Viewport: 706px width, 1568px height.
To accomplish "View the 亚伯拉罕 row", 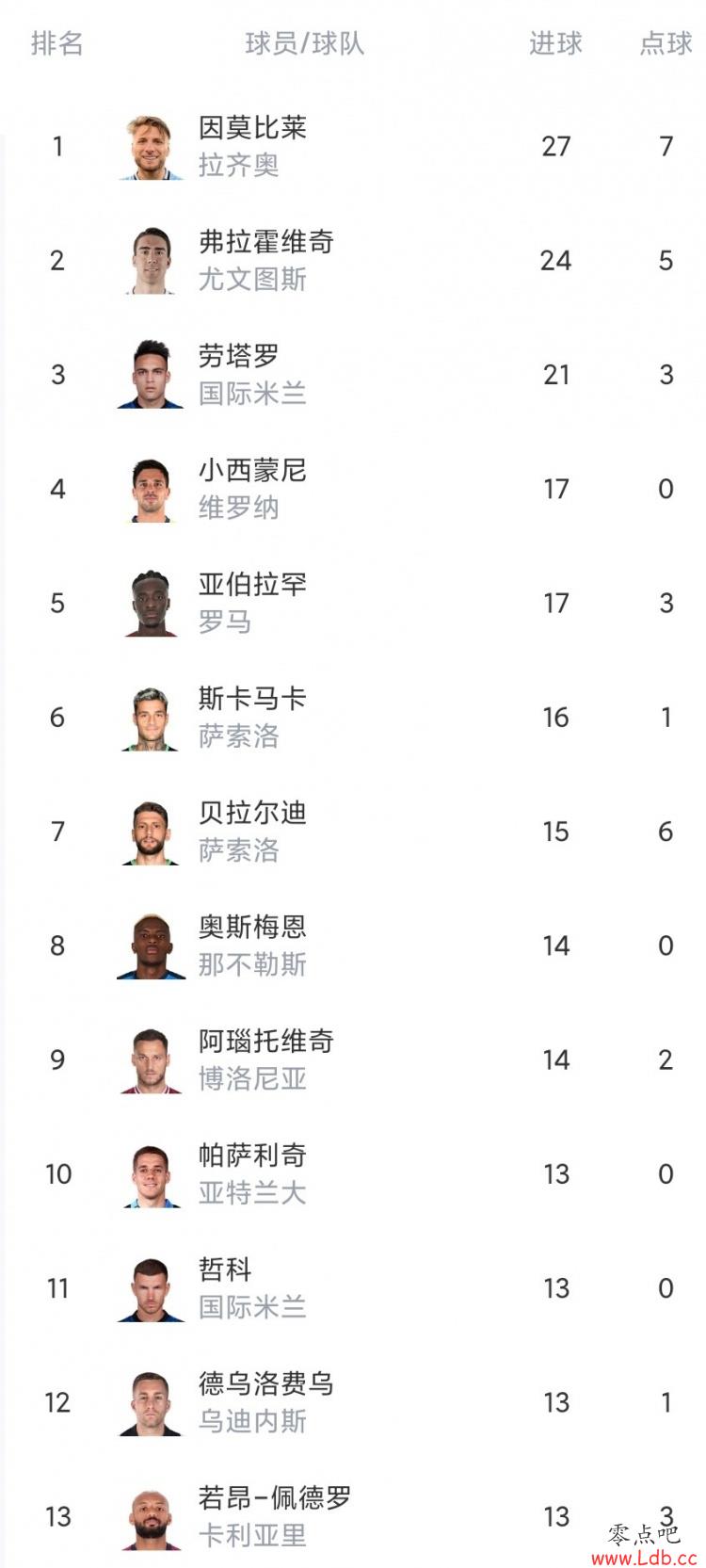I will 353,603.
